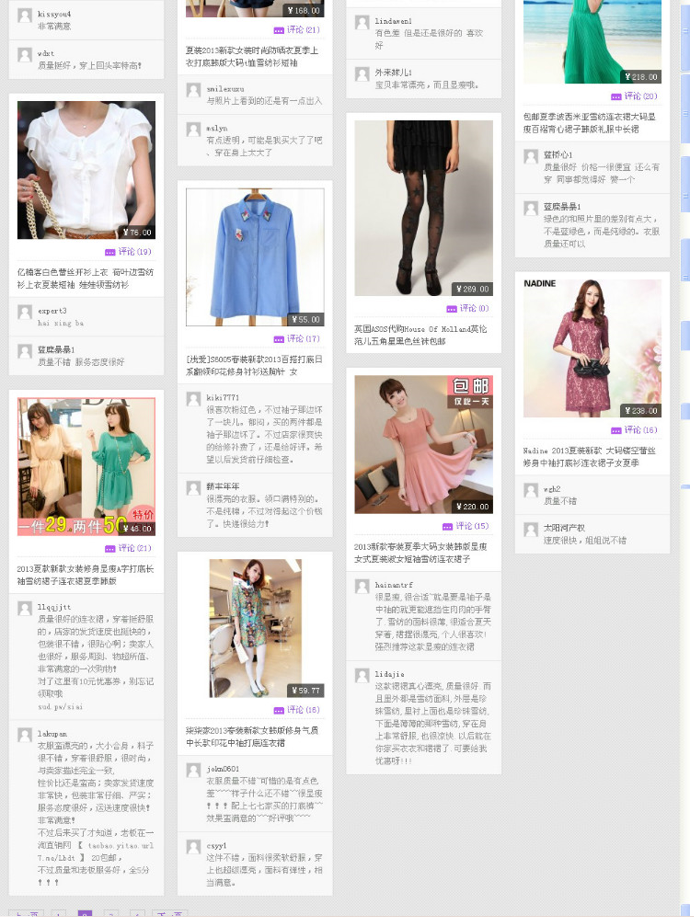View the 19 comments on the white blouse
The height and width of the screenshot is (917, 694).
pyautogui.click(x=130, y=252)
